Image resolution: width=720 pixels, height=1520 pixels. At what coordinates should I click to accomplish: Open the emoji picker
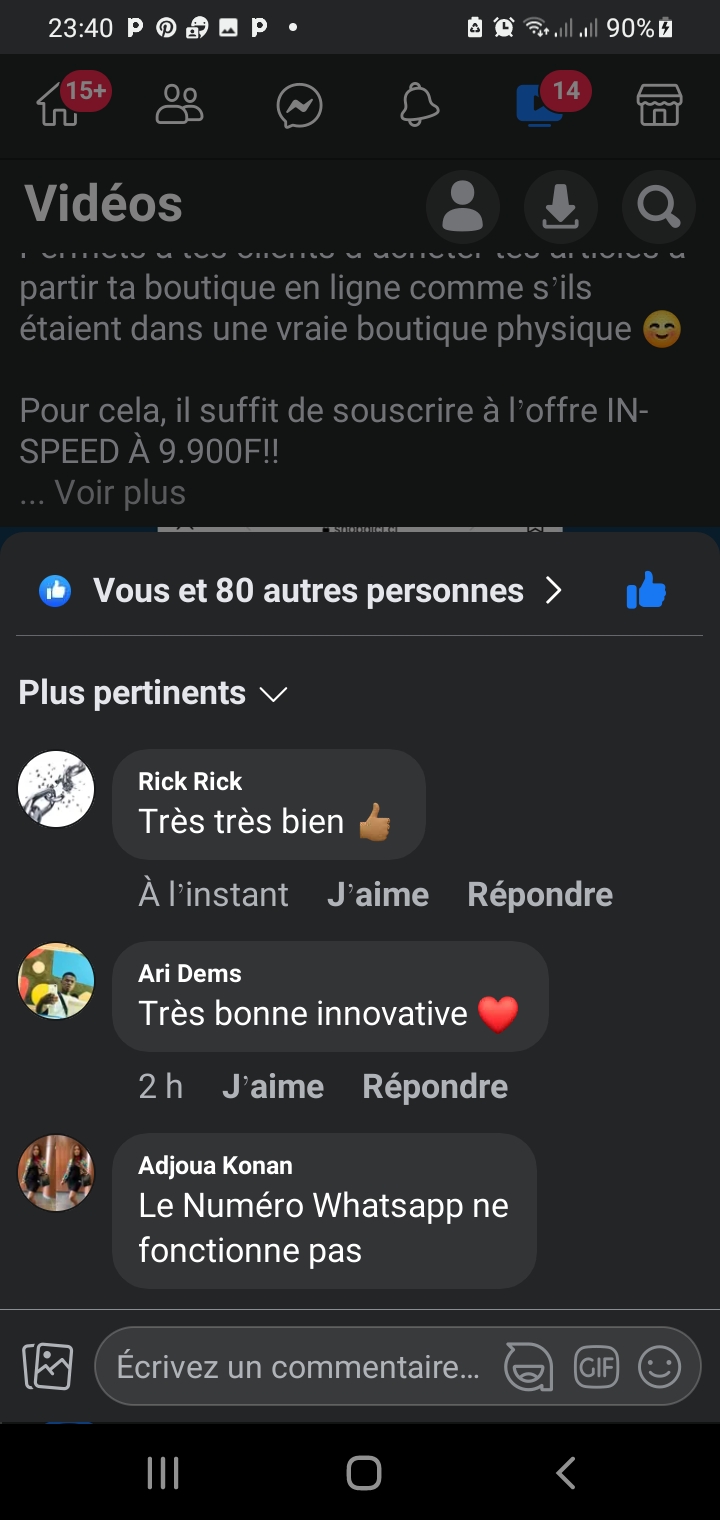tap(660, 1366)
